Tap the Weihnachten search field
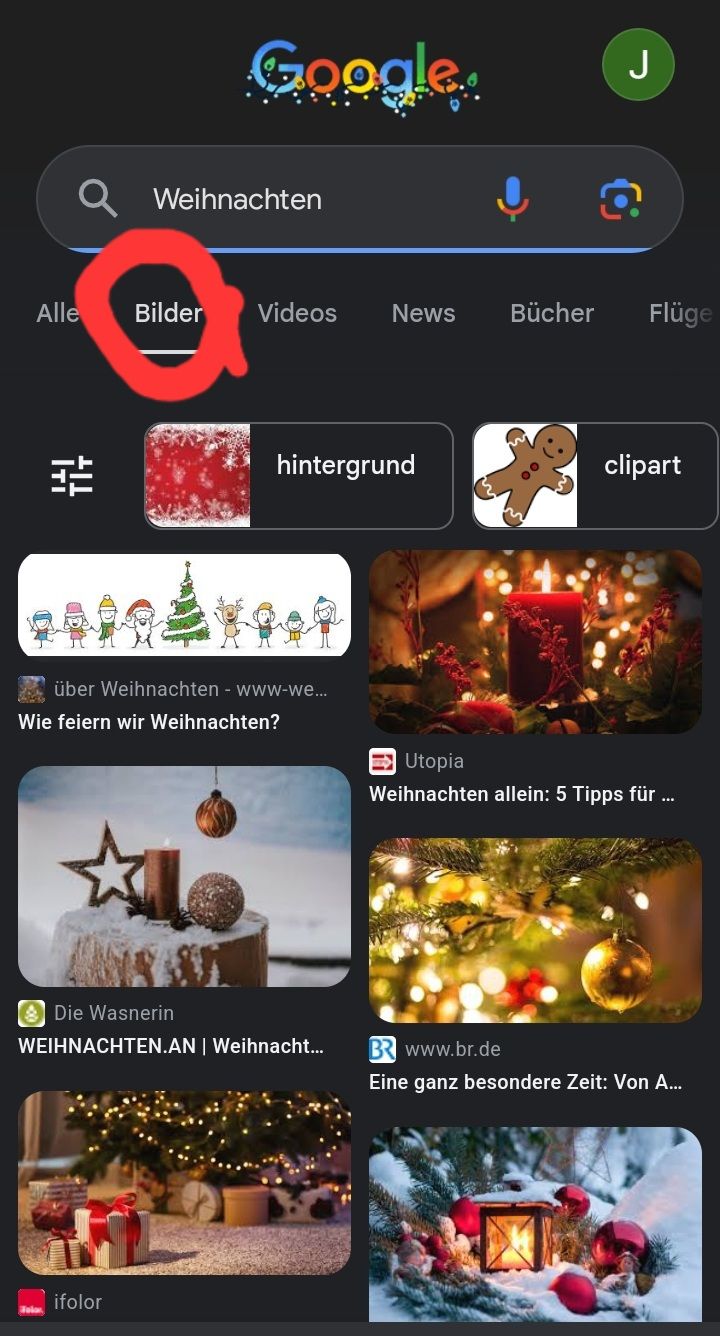This screenshot has width=720, height=1336. (300, 199)
